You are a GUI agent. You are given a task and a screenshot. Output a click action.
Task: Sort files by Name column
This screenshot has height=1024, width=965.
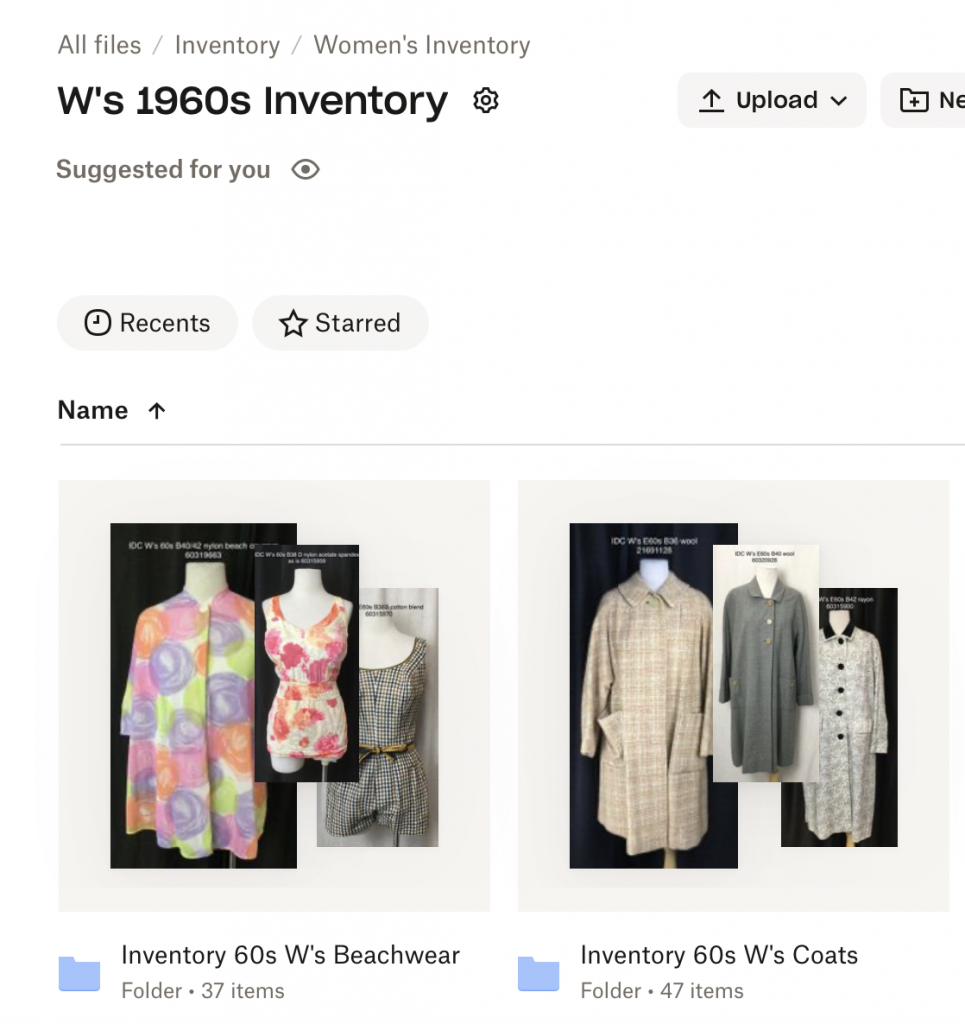[93, 410]
